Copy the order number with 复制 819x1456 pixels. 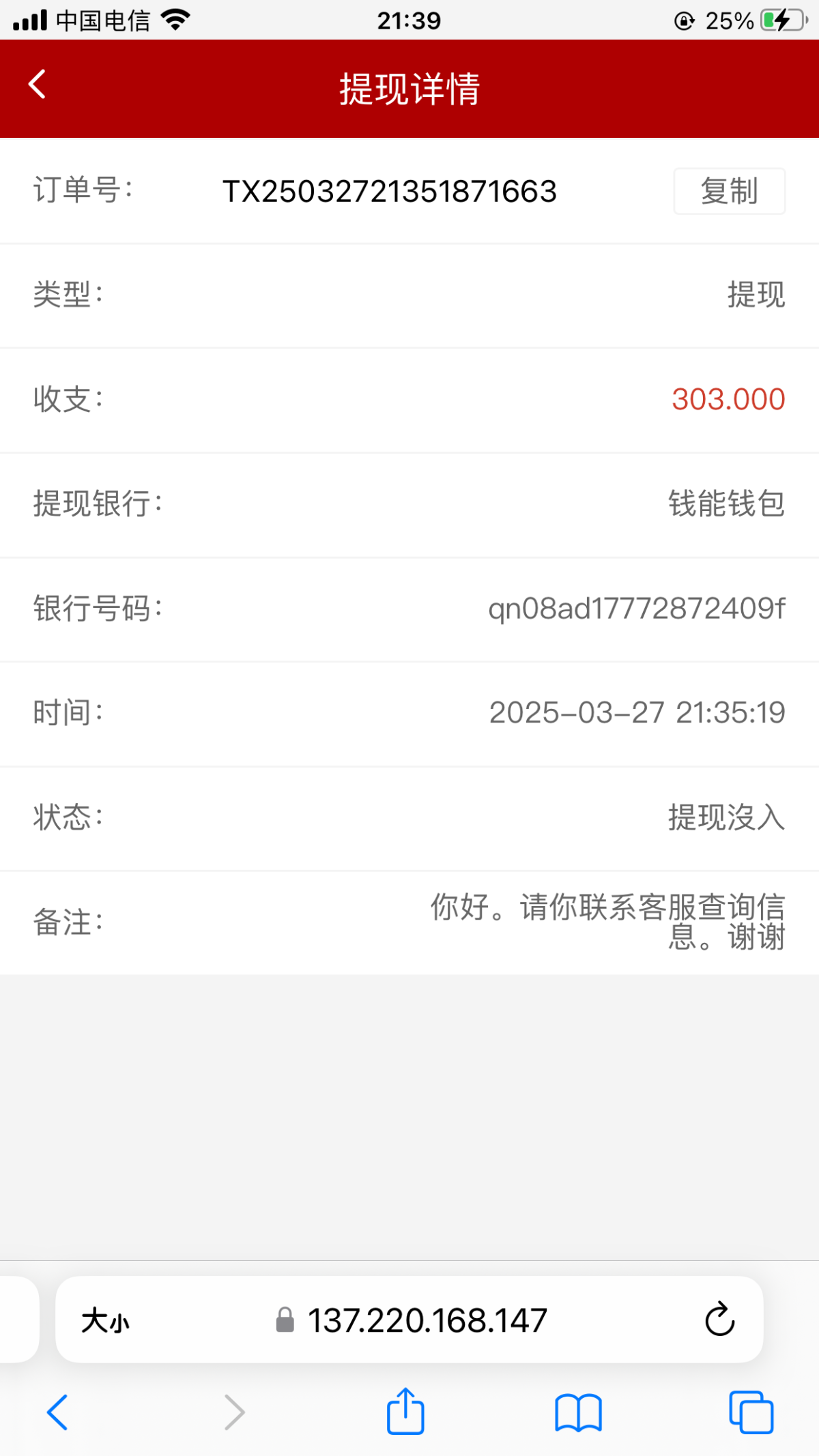tap(729, 191)
